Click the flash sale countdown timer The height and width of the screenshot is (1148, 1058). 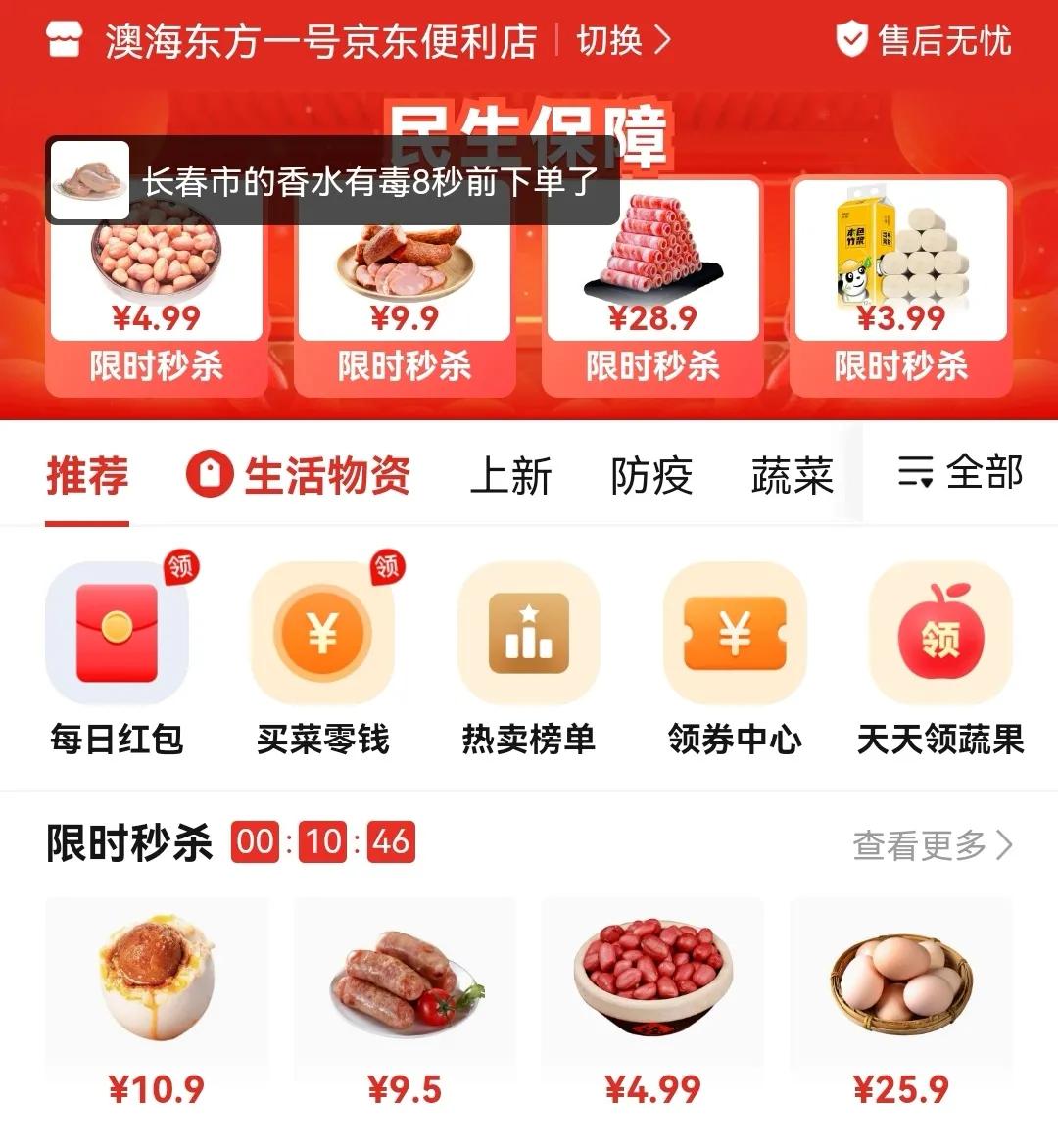coord(328,842)
